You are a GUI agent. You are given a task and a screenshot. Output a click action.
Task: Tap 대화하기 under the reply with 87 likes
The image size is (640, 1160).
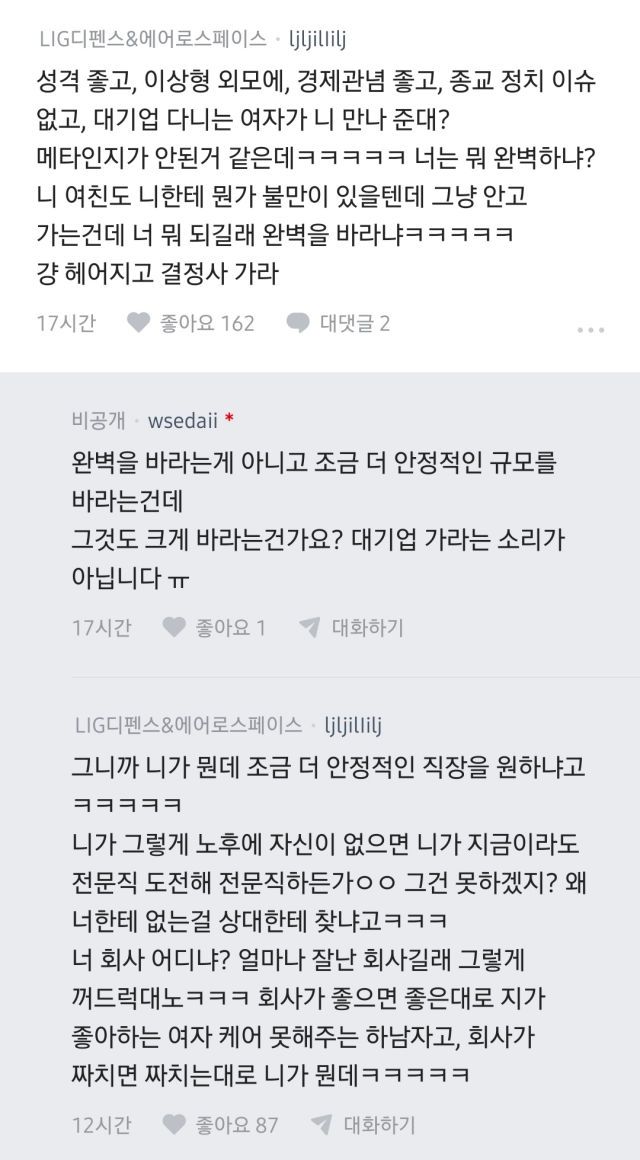click(363, 1125)
